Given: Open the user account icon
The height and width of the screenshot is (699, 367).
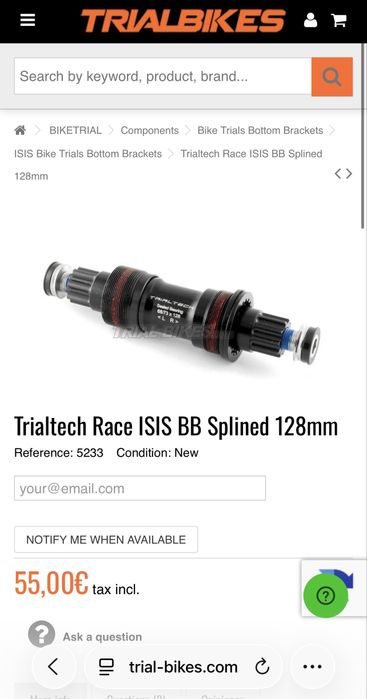Looking at the screenshot, I should (310, 20).
